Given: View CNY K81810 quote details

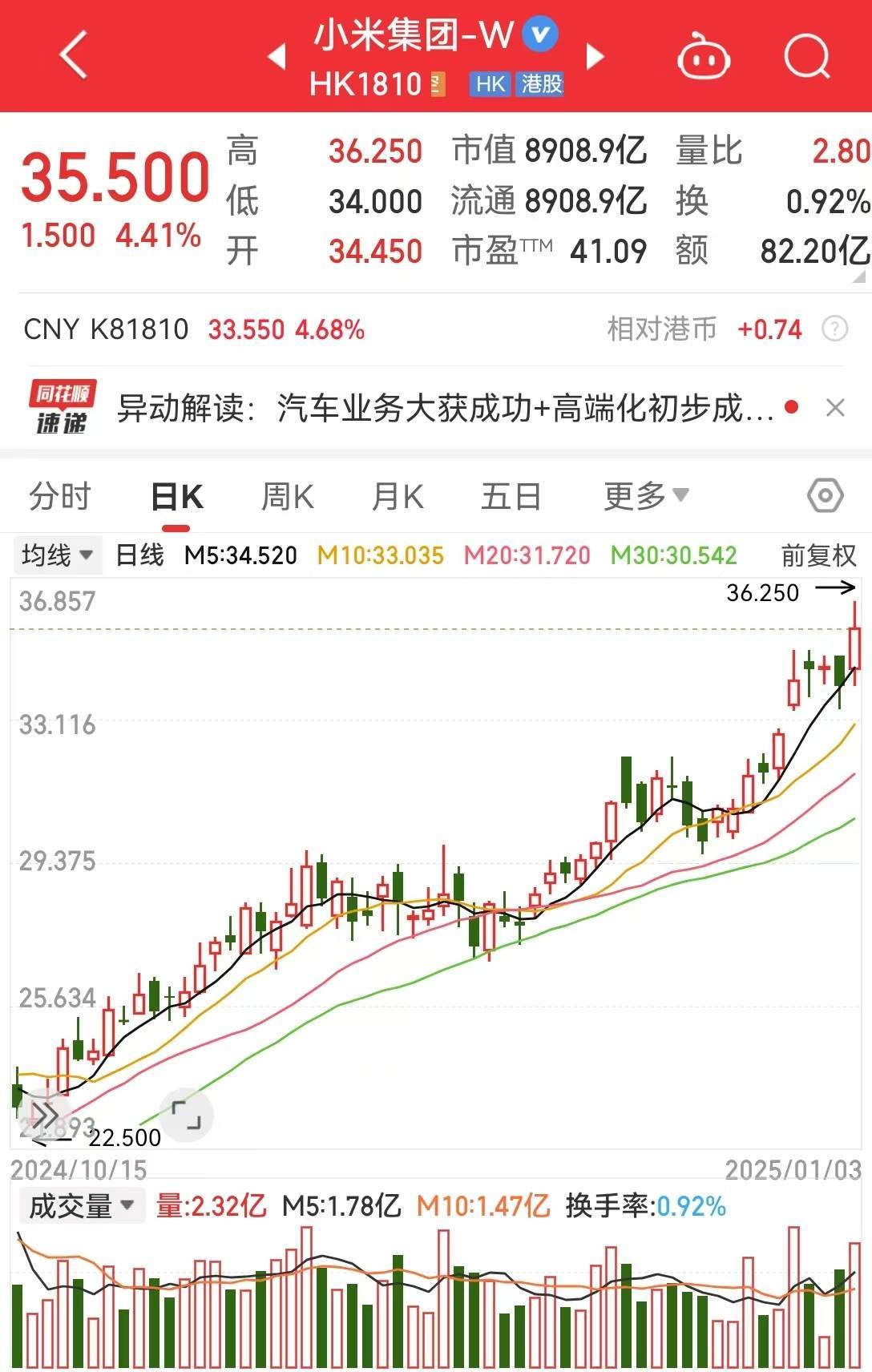Looking at the screenshot, I should coord(192,329).
